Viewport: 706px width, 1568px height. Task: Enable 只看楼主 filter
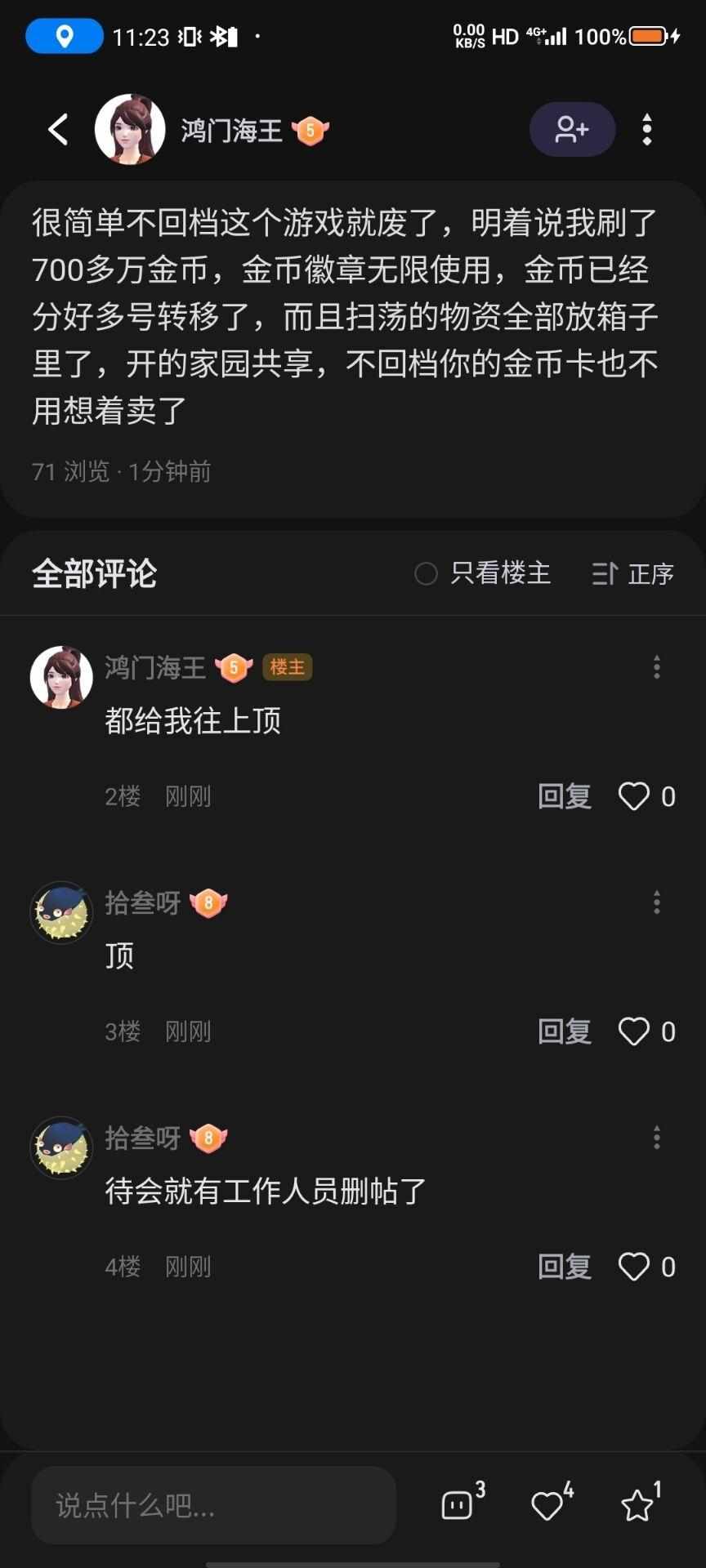click(483, 573)
